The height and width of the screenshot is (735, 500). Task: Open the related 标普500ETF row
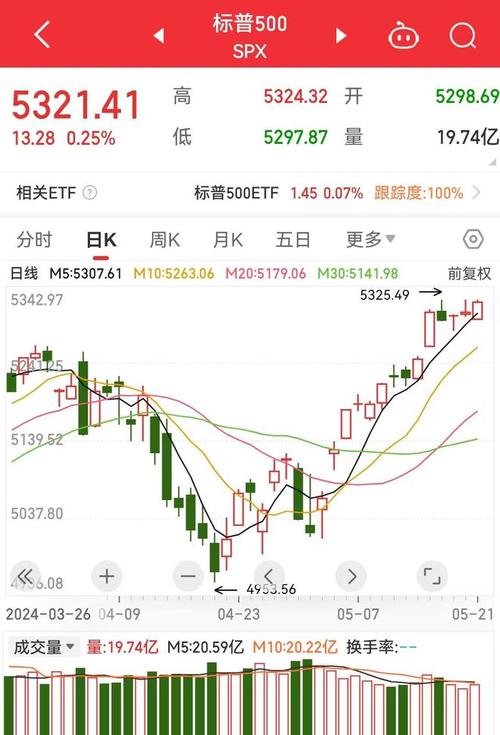pyautogui.click(x=337, y=193)
